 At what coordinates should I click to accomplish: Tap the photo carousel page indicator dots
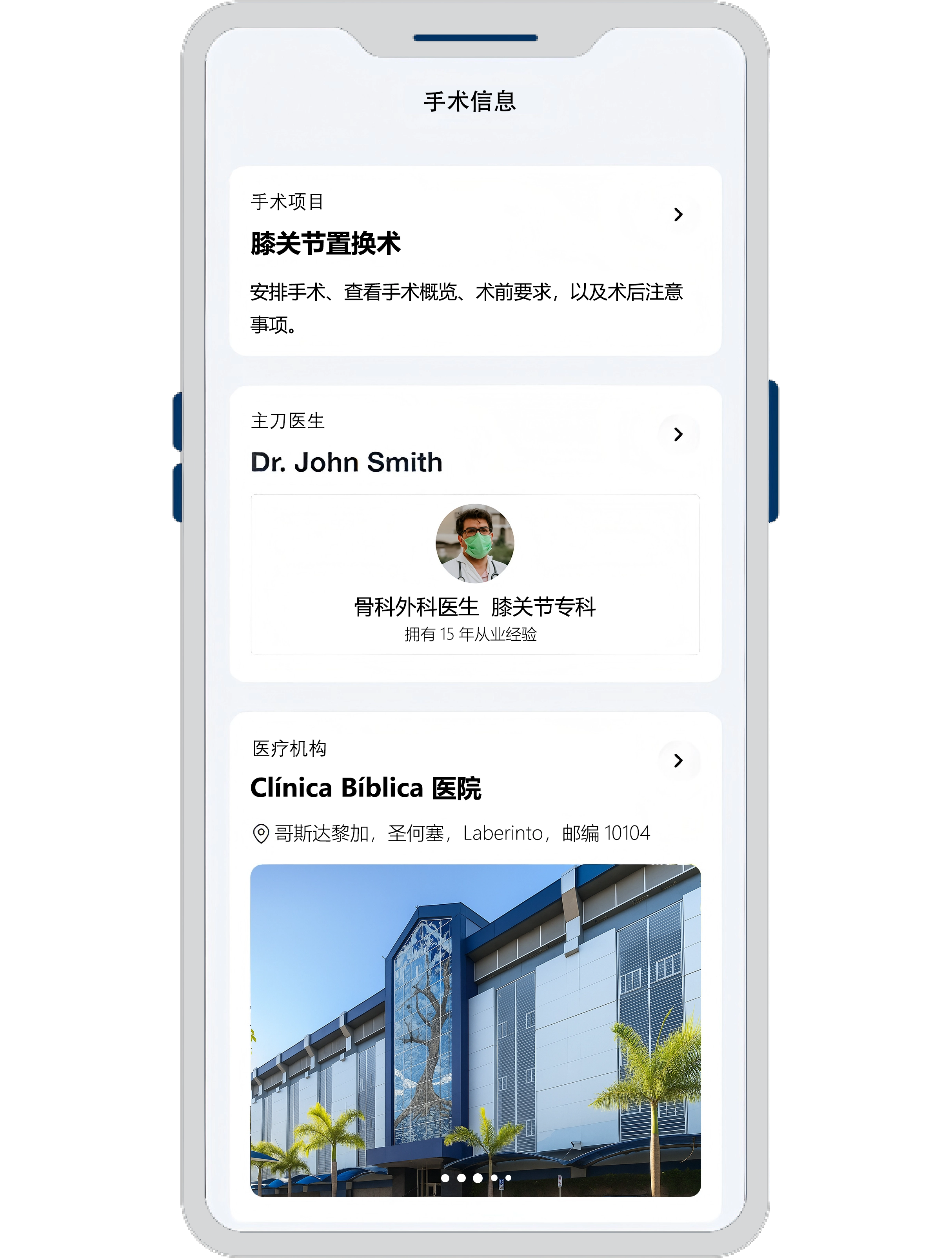(x=476, y=1178)
